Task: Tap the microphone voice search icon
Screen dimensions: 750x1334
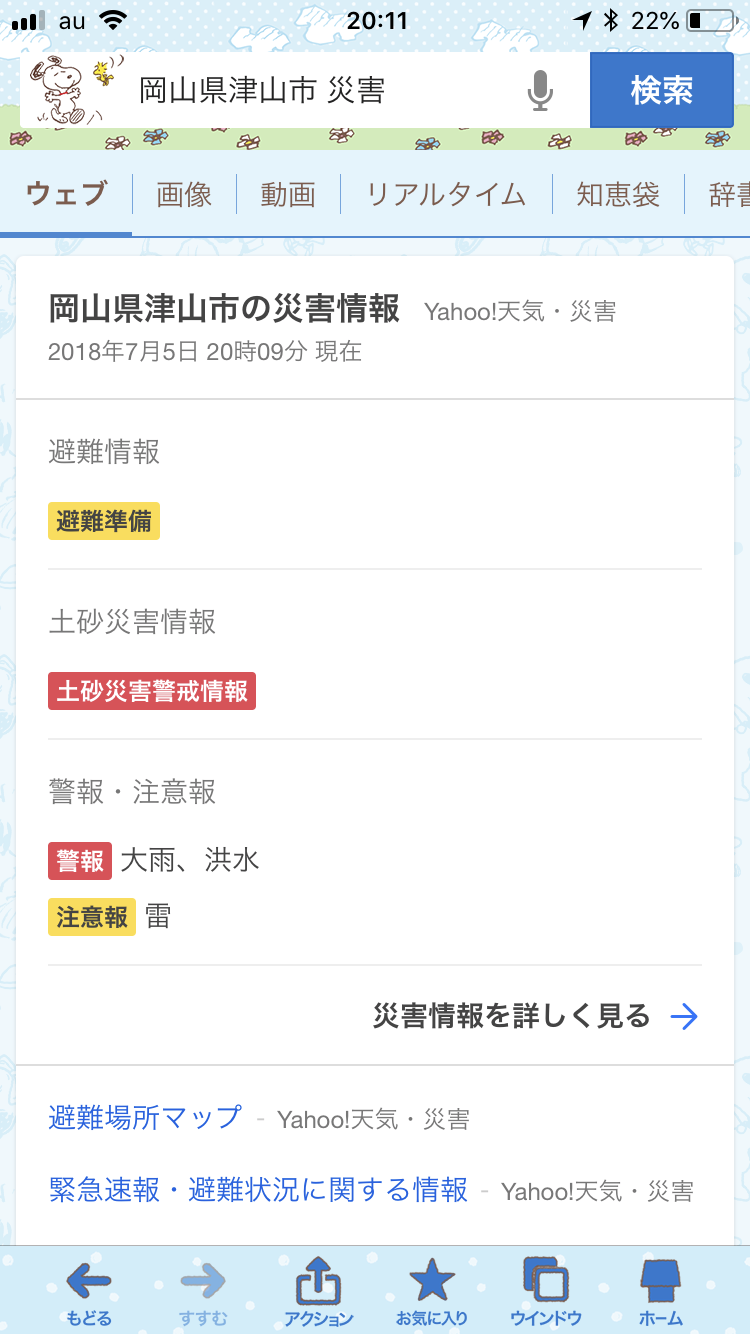Action: (540, 91)
